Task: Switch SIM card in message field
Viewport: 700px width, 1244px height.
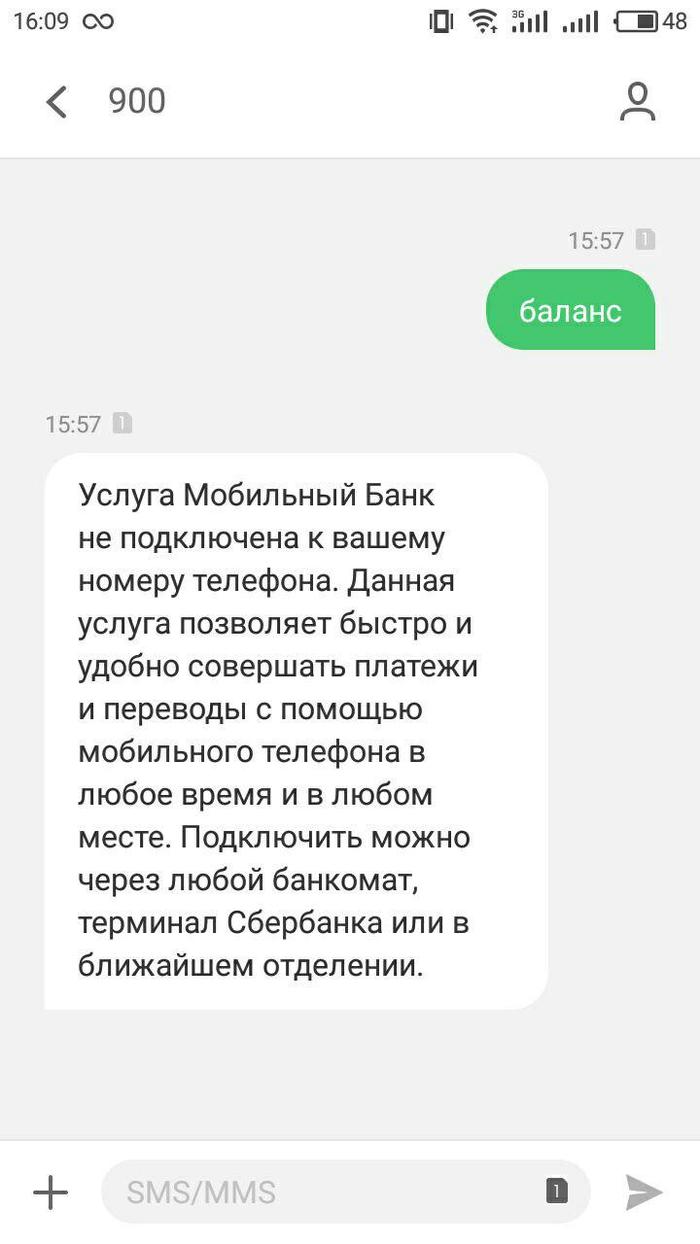Action: [x=557, y=1191]
